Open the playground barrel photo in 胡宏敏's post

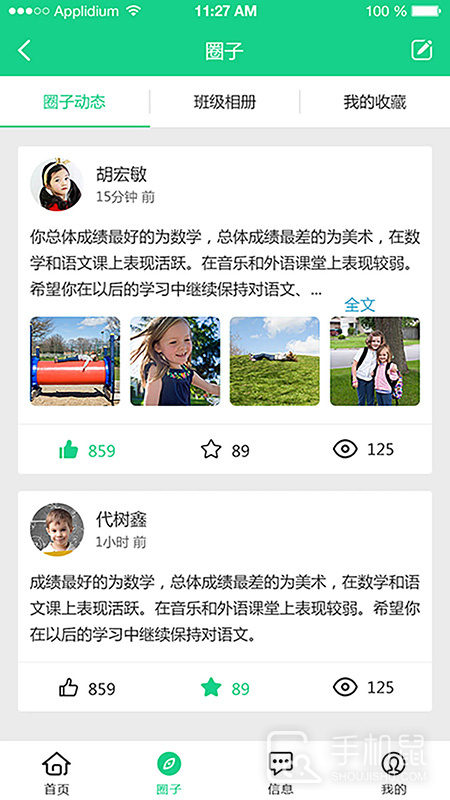pyautogui.click(x=75, y=361)
